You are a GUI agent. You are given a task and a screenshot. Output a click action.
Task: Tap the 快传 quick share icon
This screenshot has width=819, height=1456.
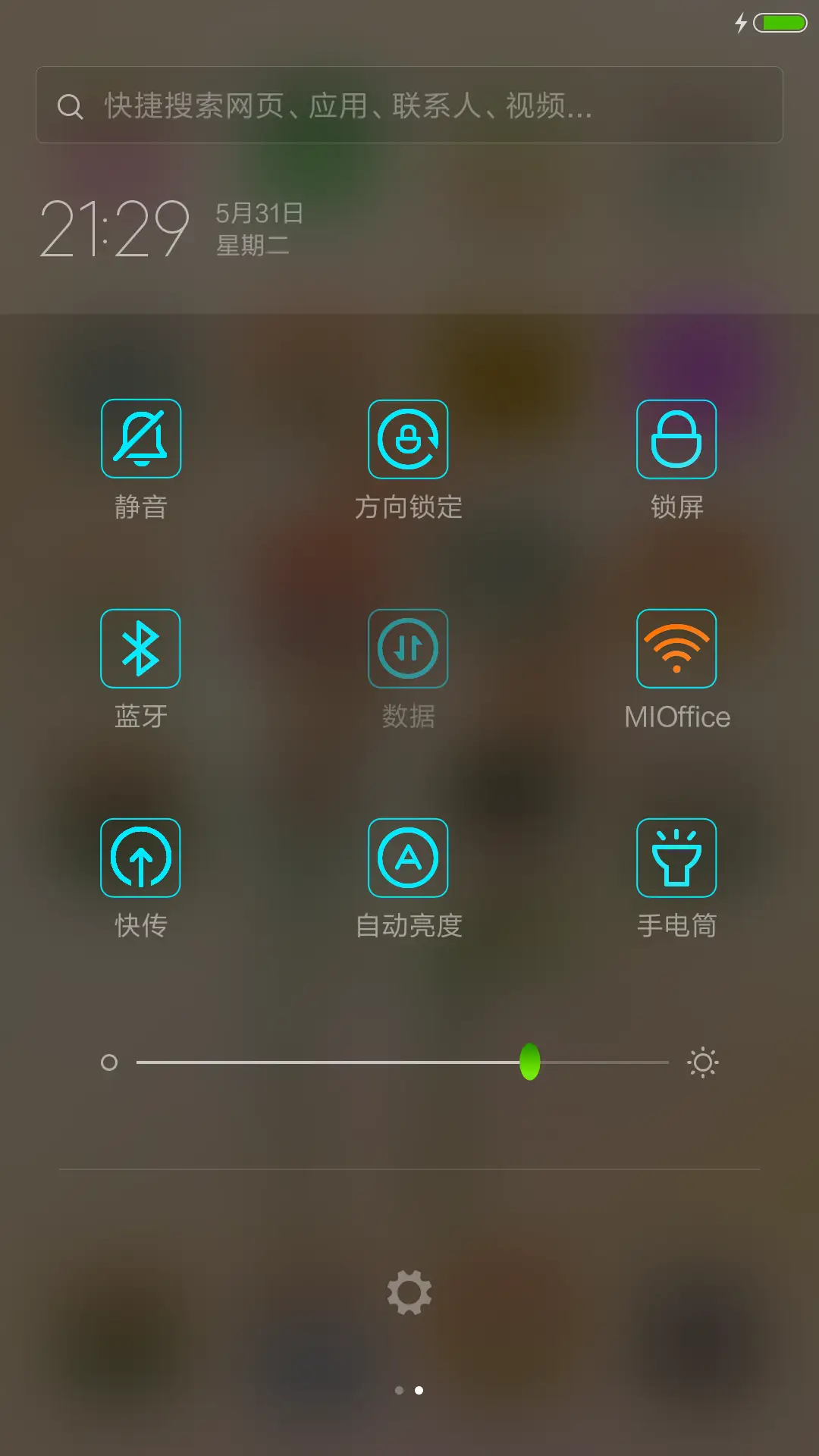point(141,857)
